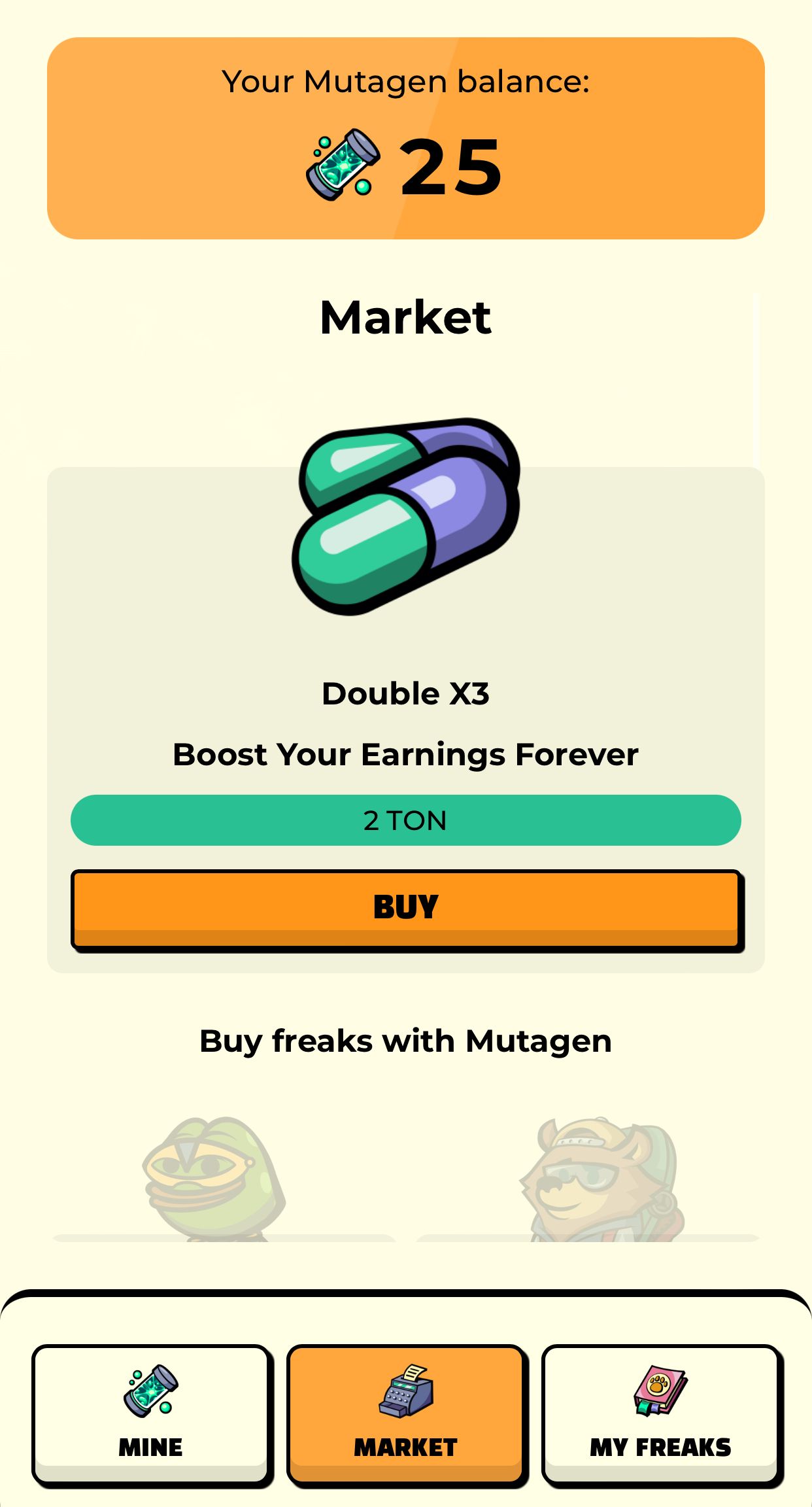This screenshot has width=812, height=1507.
Task: Open the frog freak card
Action: pyautogui.click(x=216, y=1177)
